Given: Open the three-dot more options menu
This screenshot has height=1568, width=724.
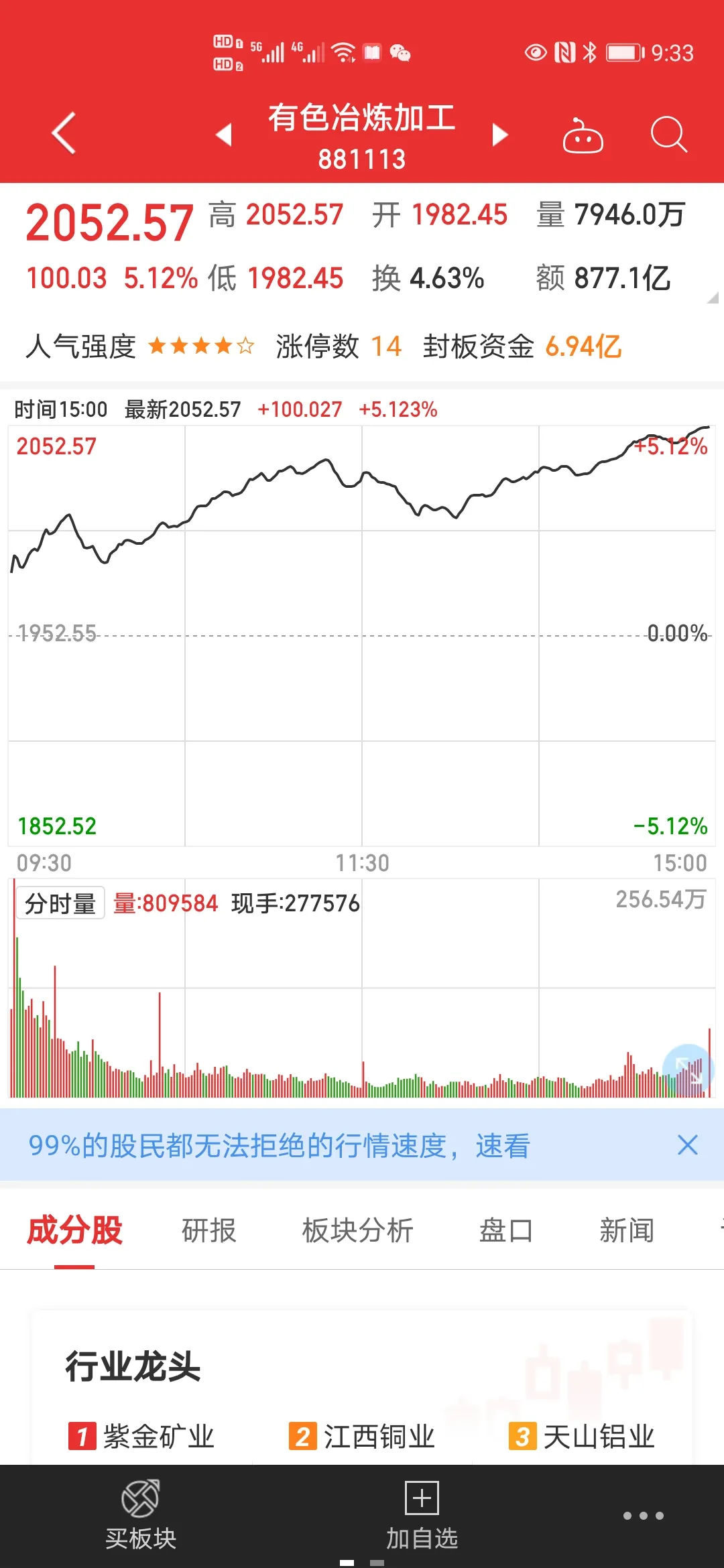Looking at the screenshot, I should click(644, 1516).
